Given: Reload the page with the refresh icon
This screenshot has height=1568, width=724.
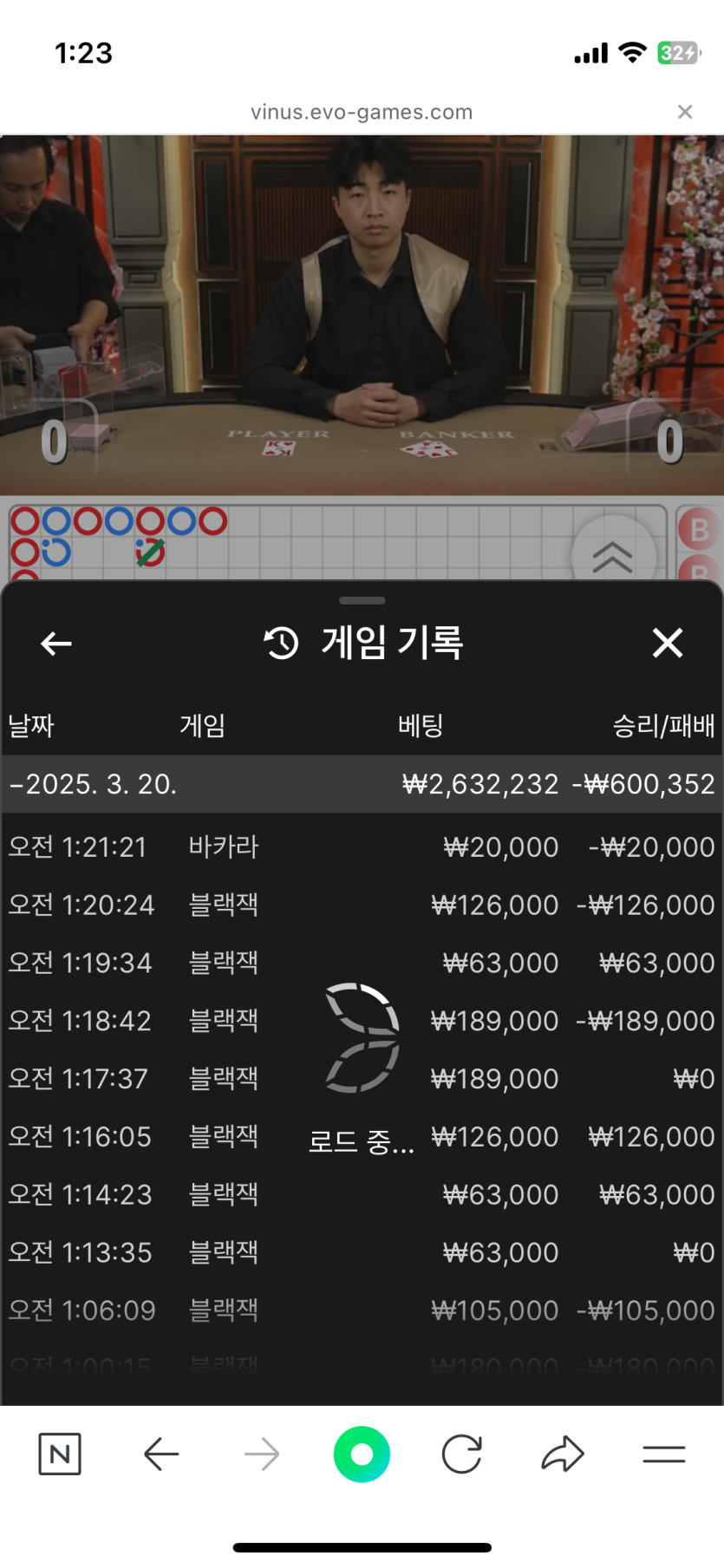Looking at the screenshot, I should (462, 1454).
